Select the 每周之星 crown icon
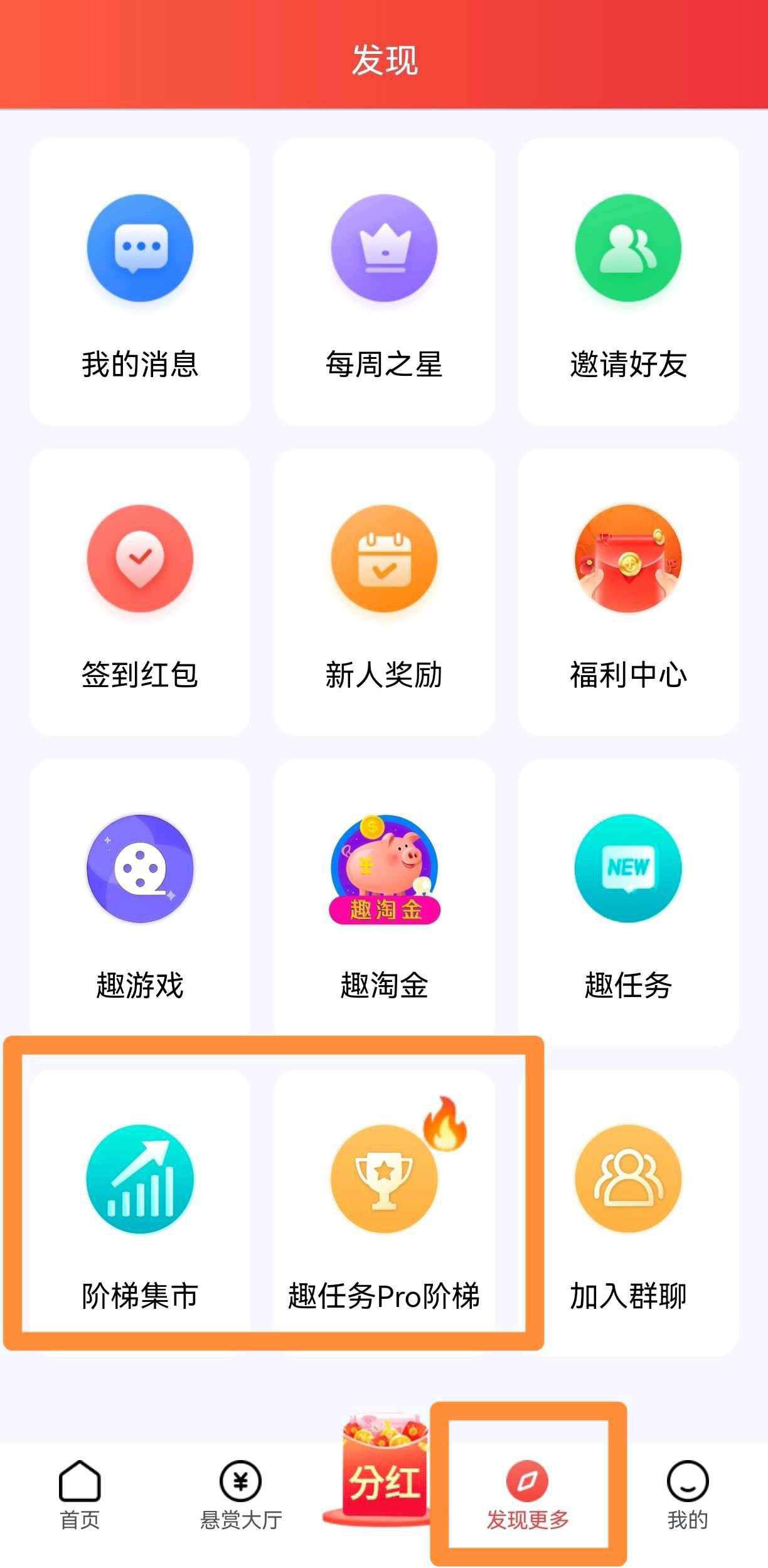768x1568 pixels. (x=383, y=247)
